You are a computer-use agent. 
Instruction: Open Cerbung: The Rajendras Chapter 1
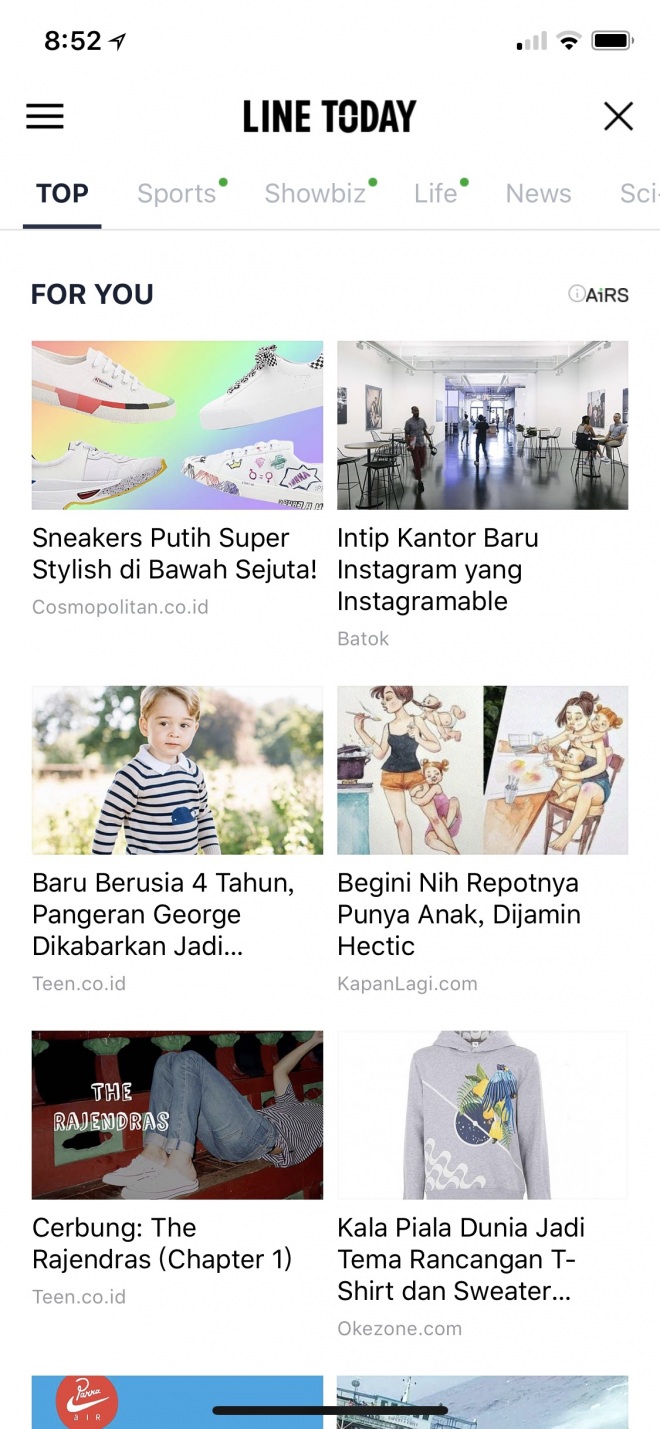pyautogui.click(x=177, y=1243)
